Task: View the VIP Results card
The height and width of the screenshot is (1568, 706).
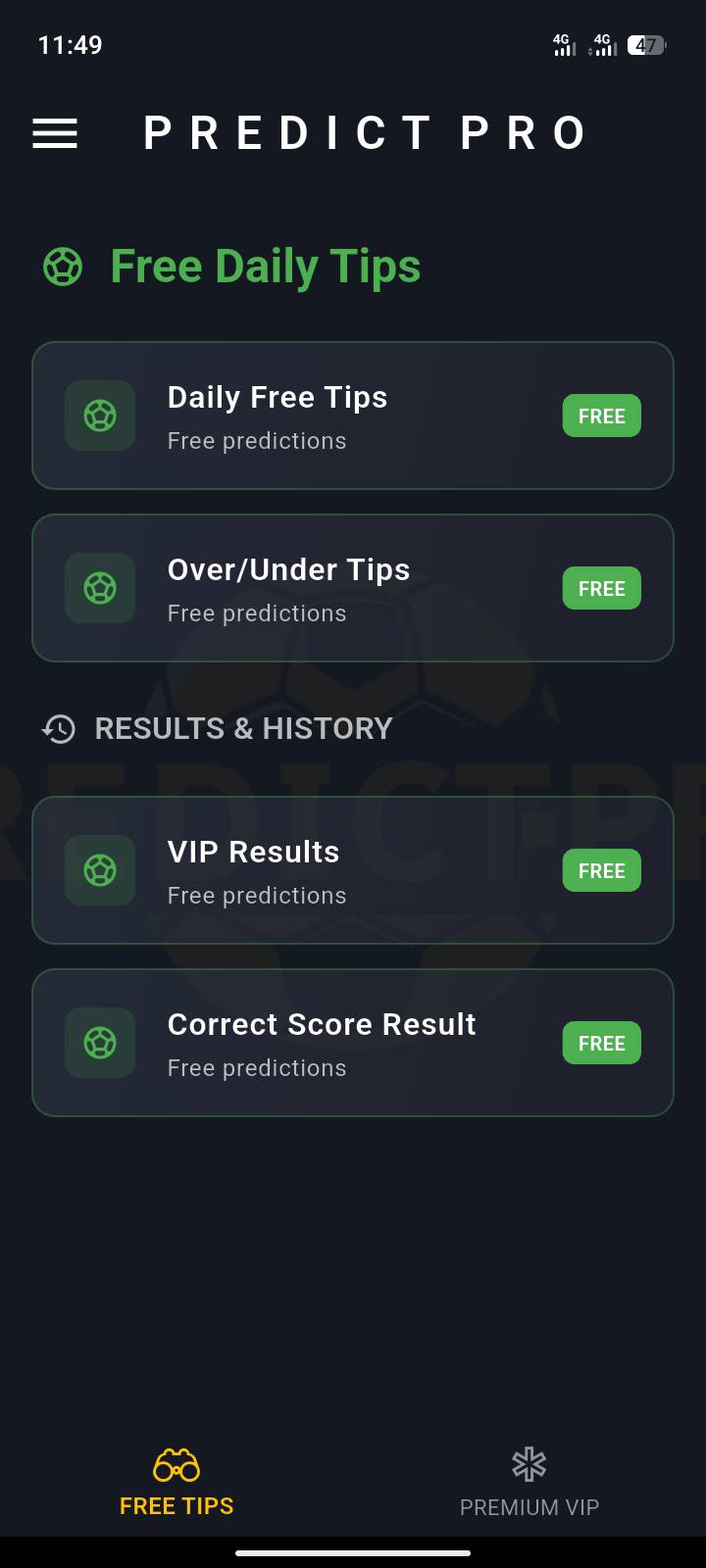Action: point(353,870)
